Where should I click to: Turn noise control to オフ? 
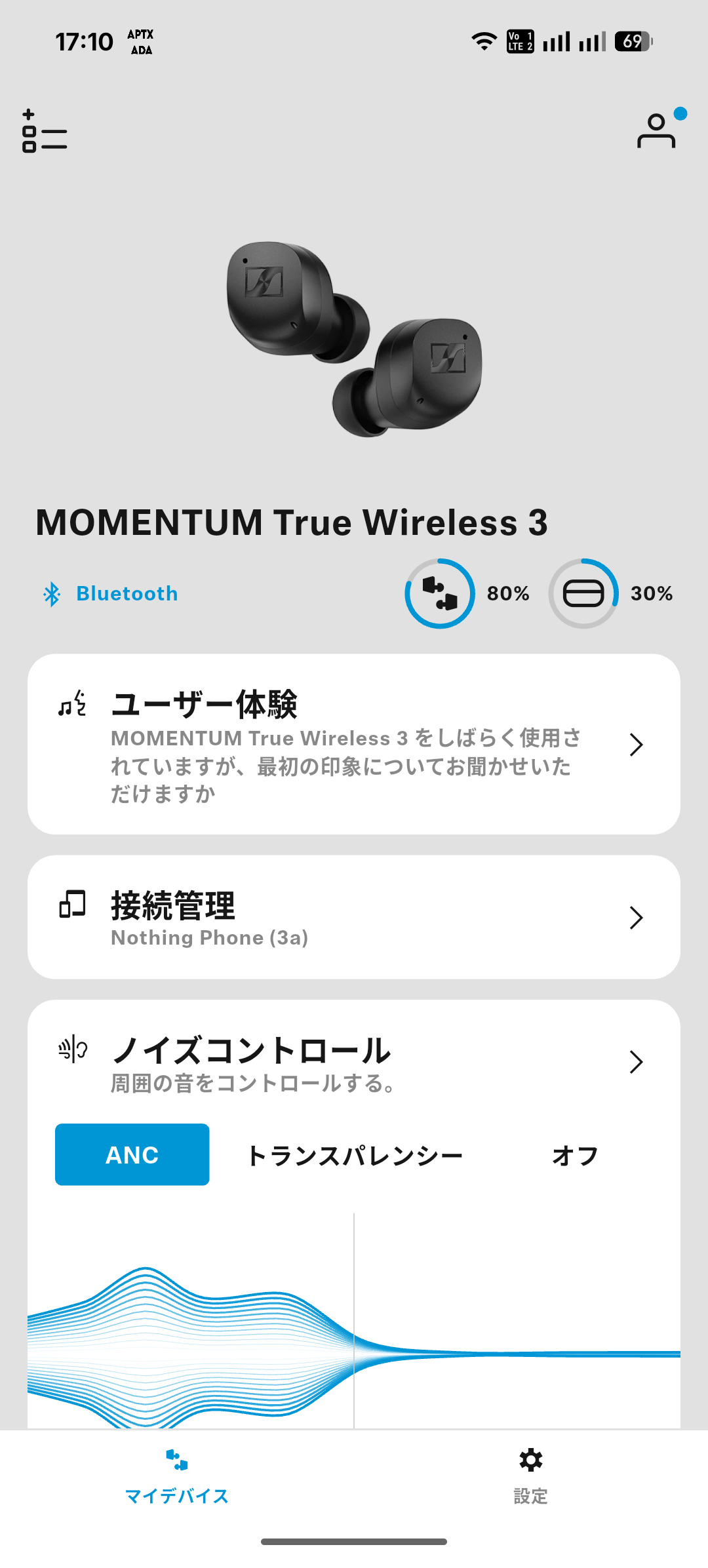pos(575,1155)
